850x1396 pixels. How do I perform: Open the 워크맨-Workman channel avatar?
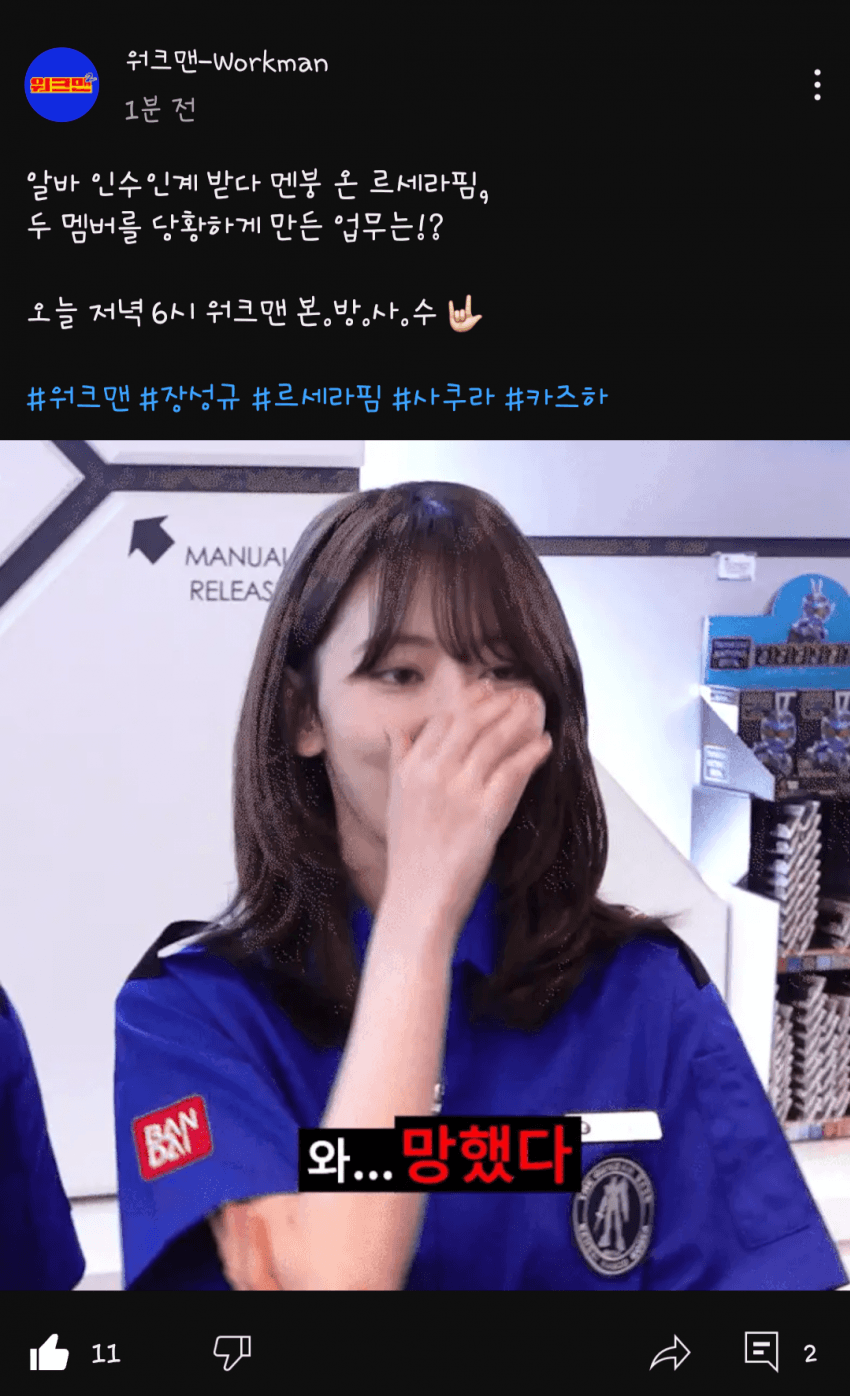pos(62,85)
